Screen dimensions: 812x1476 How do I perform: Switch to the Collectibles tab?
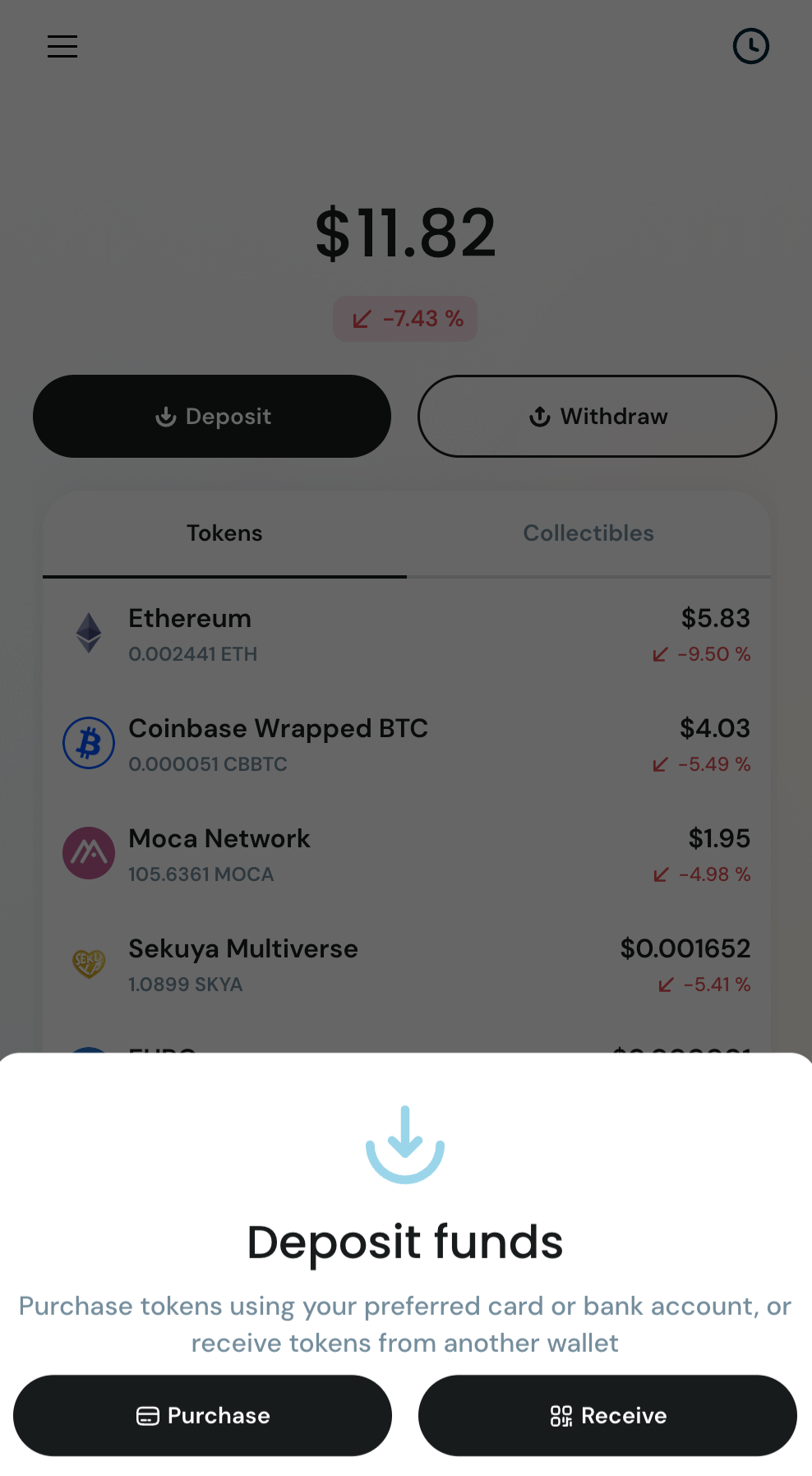pyautogui.click(x=588, y=533)
